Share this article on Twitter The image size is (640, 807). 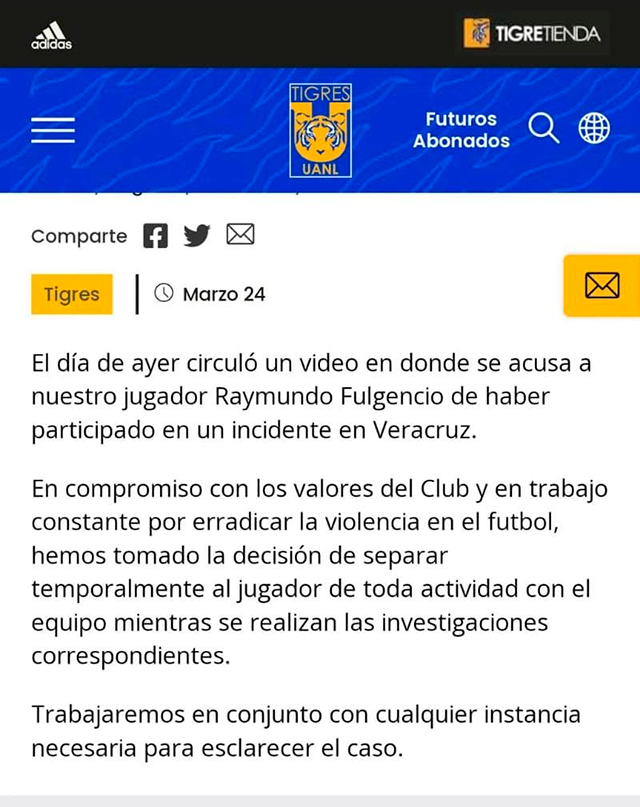tap(197, 236)
